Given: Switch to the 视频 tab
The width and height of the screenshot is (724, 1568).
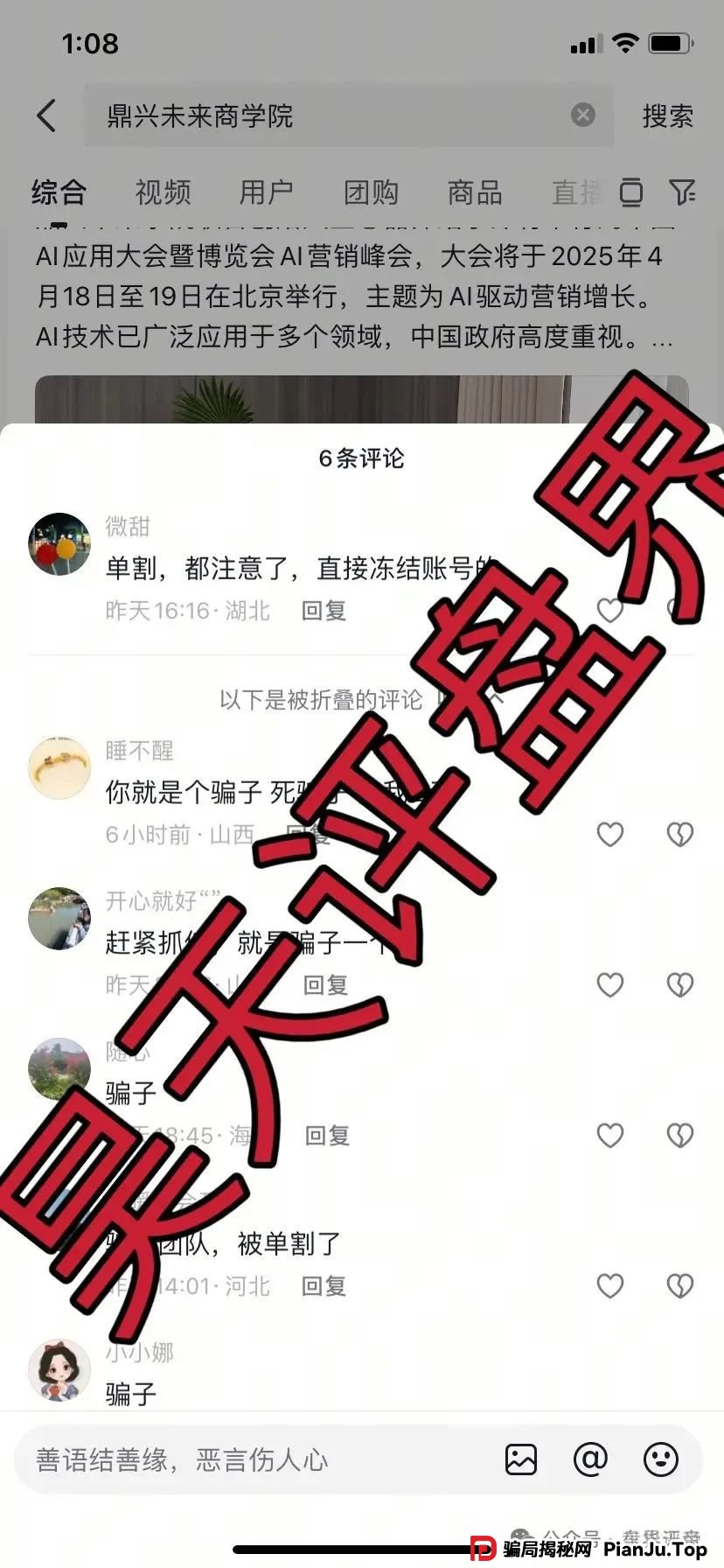Looking at the screenshot, I should point(163,192).
